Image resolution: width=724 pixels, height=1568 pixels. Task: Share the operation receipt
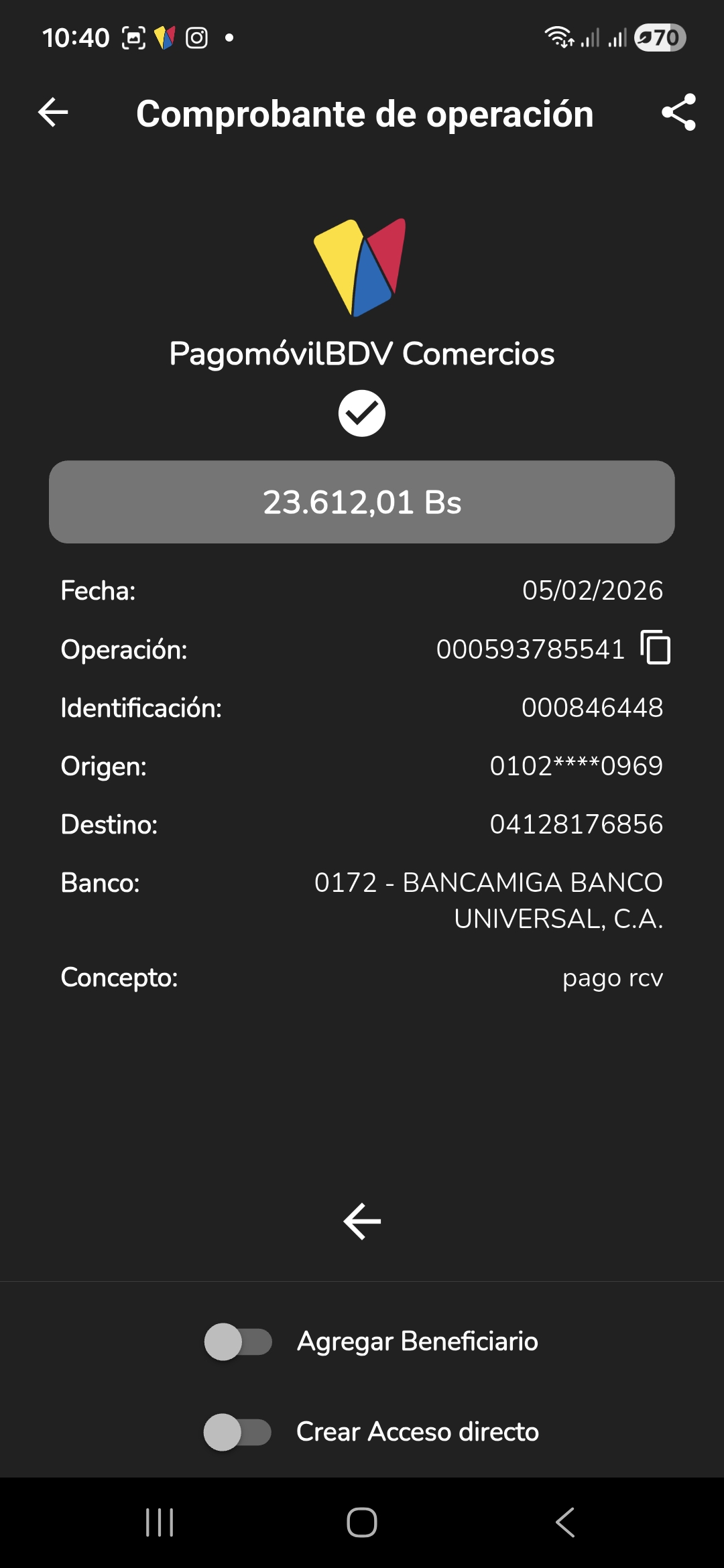click(678, 113)
